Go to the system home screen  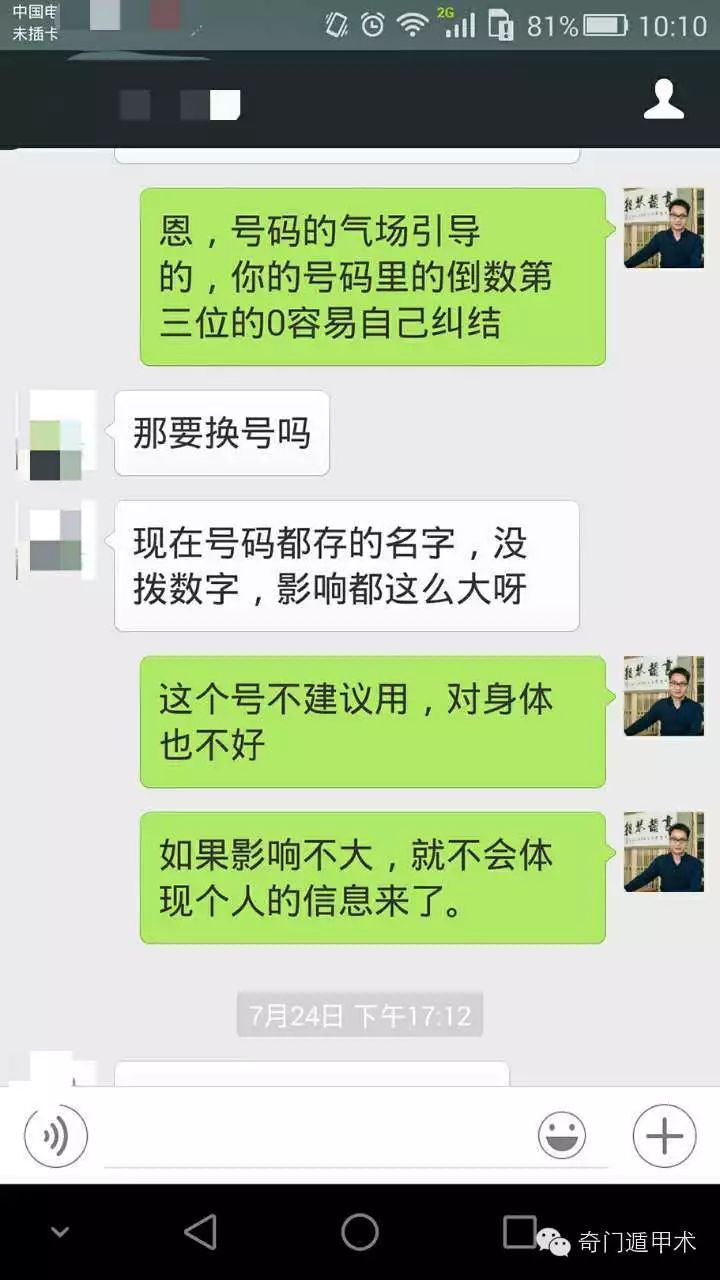[x=360, y=1232]
